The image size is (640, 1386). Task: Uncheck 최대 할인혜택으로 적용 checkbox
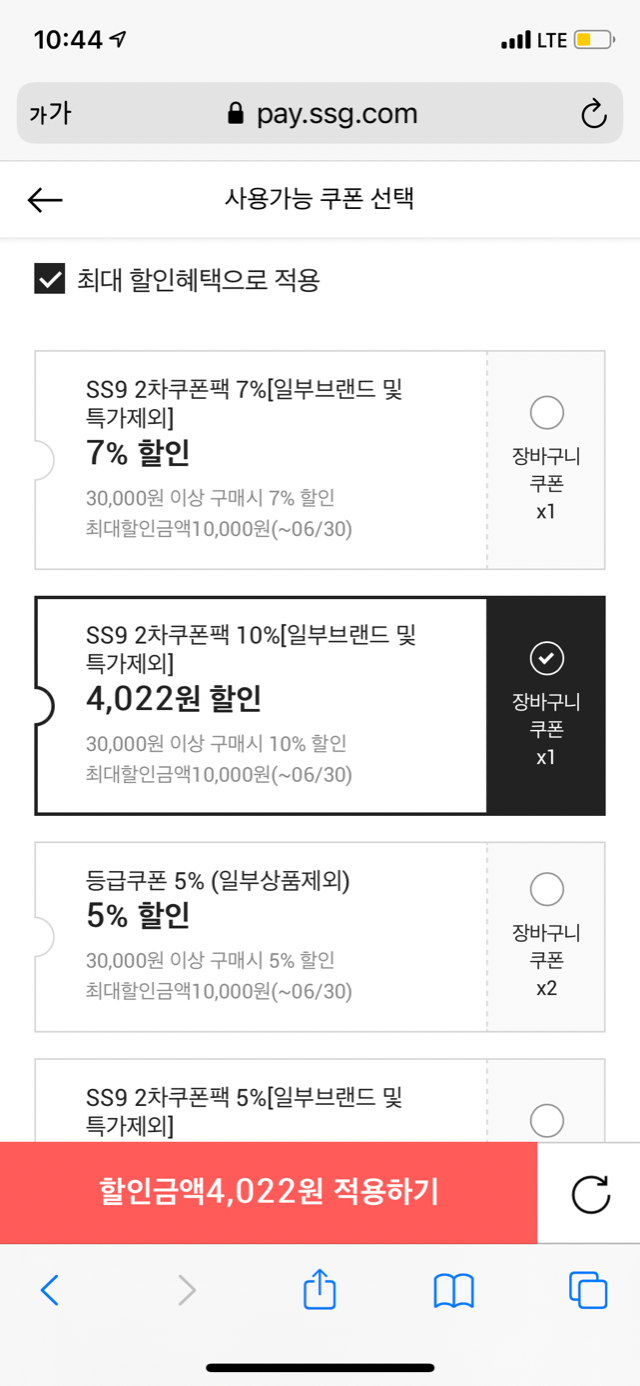50,280
